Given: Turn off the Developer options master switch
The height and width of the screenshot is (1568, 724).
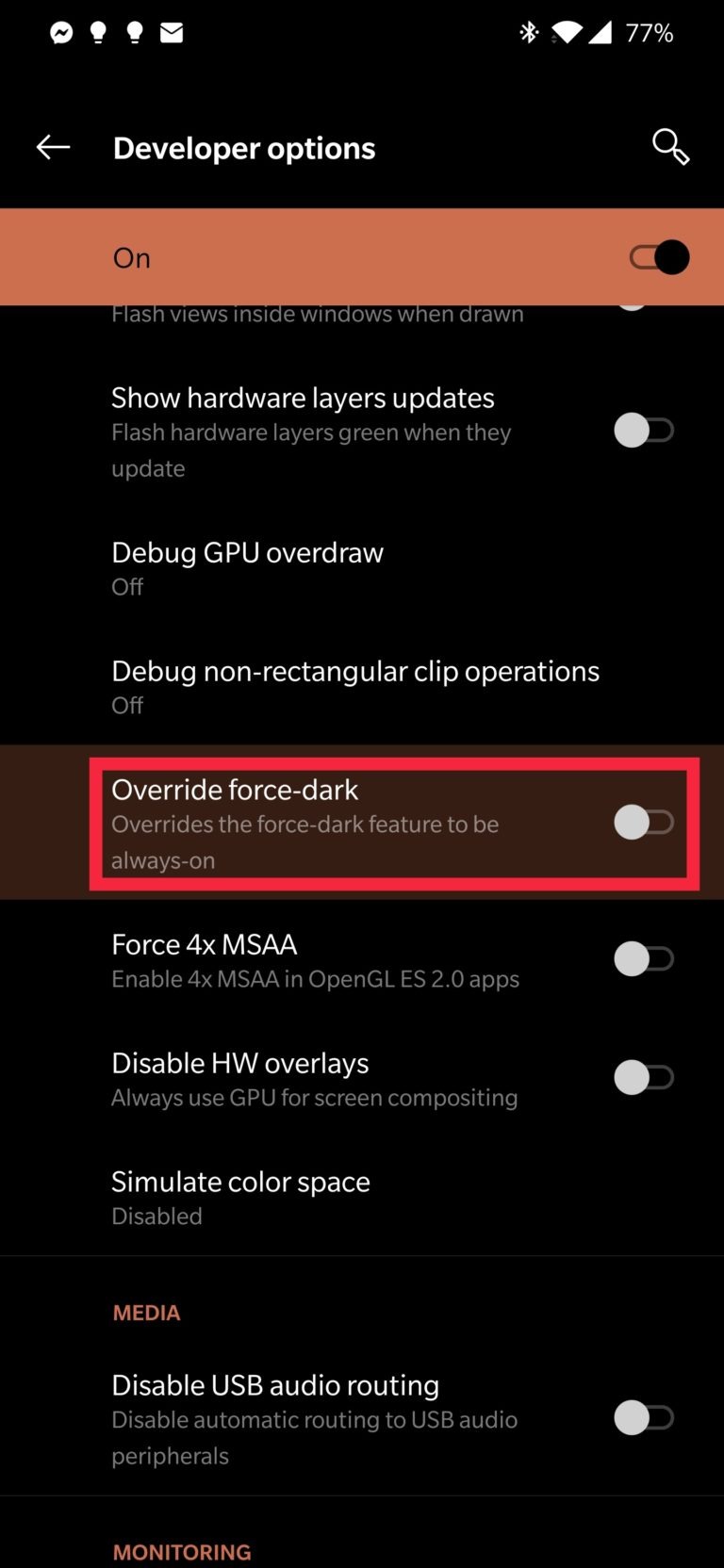Looking at the screenshot, I should (x=659, y=257).
